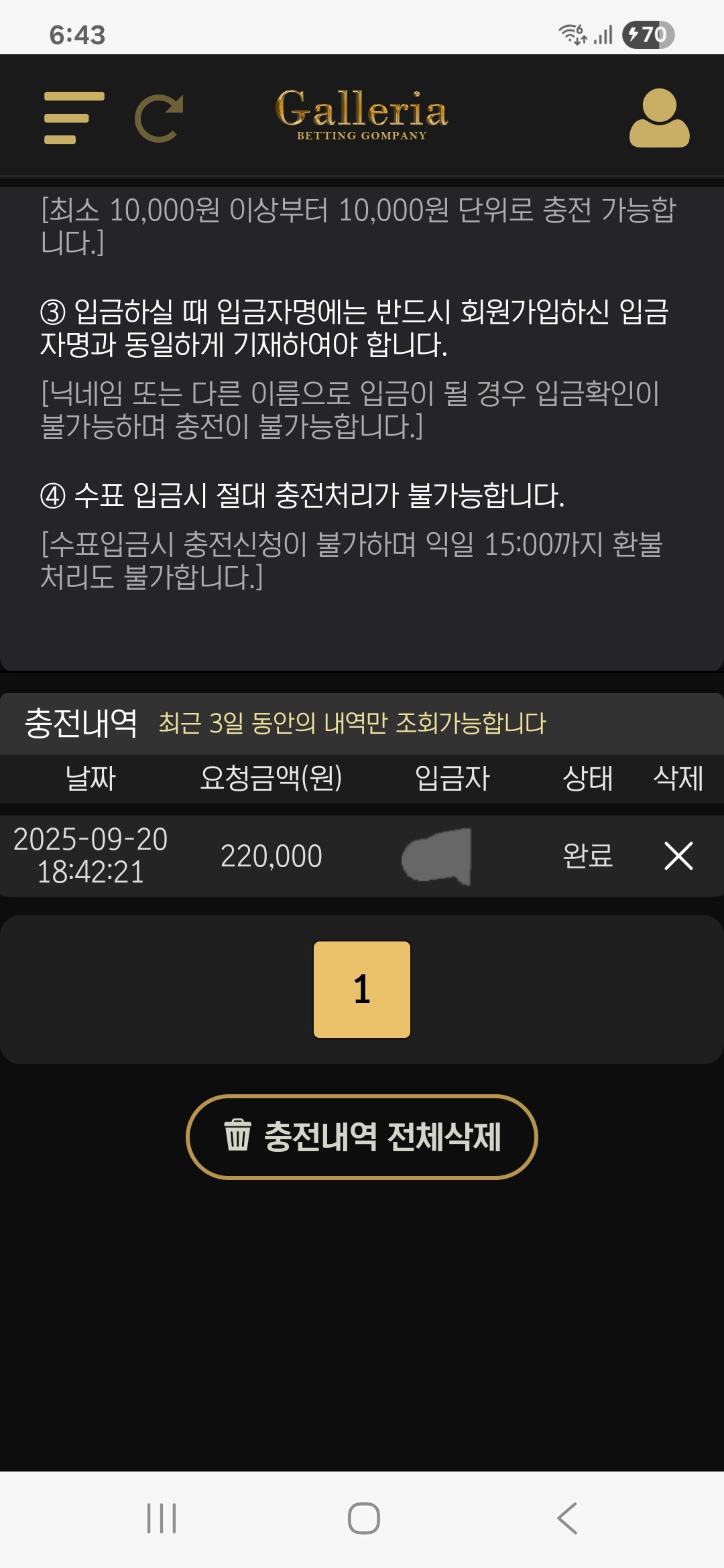Open the hamburger drawer menu
Screen dimensions: 724x1568
point(74,118)
